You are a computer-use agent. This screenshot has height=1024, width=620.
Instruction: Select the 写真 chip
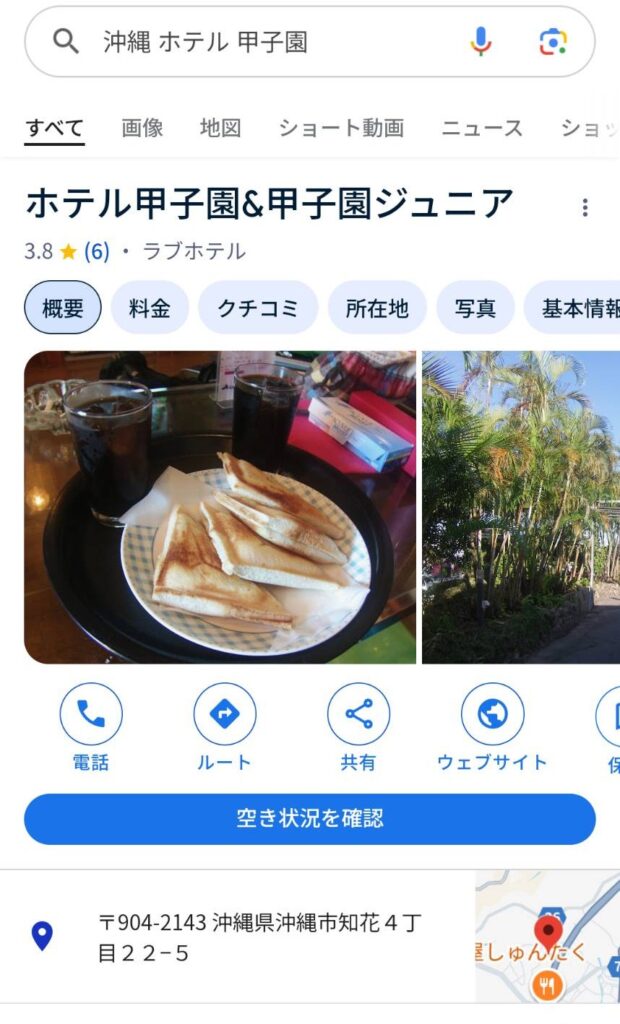click(x=475, y=308)
